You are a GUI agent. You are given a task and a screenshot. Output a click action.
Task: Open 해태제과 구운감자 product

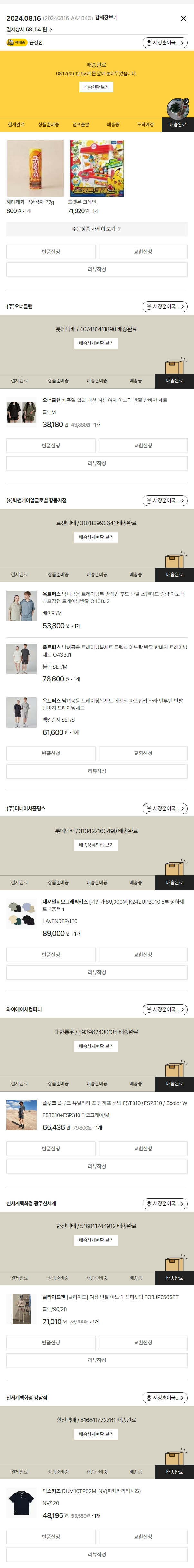tap(35, 168)
